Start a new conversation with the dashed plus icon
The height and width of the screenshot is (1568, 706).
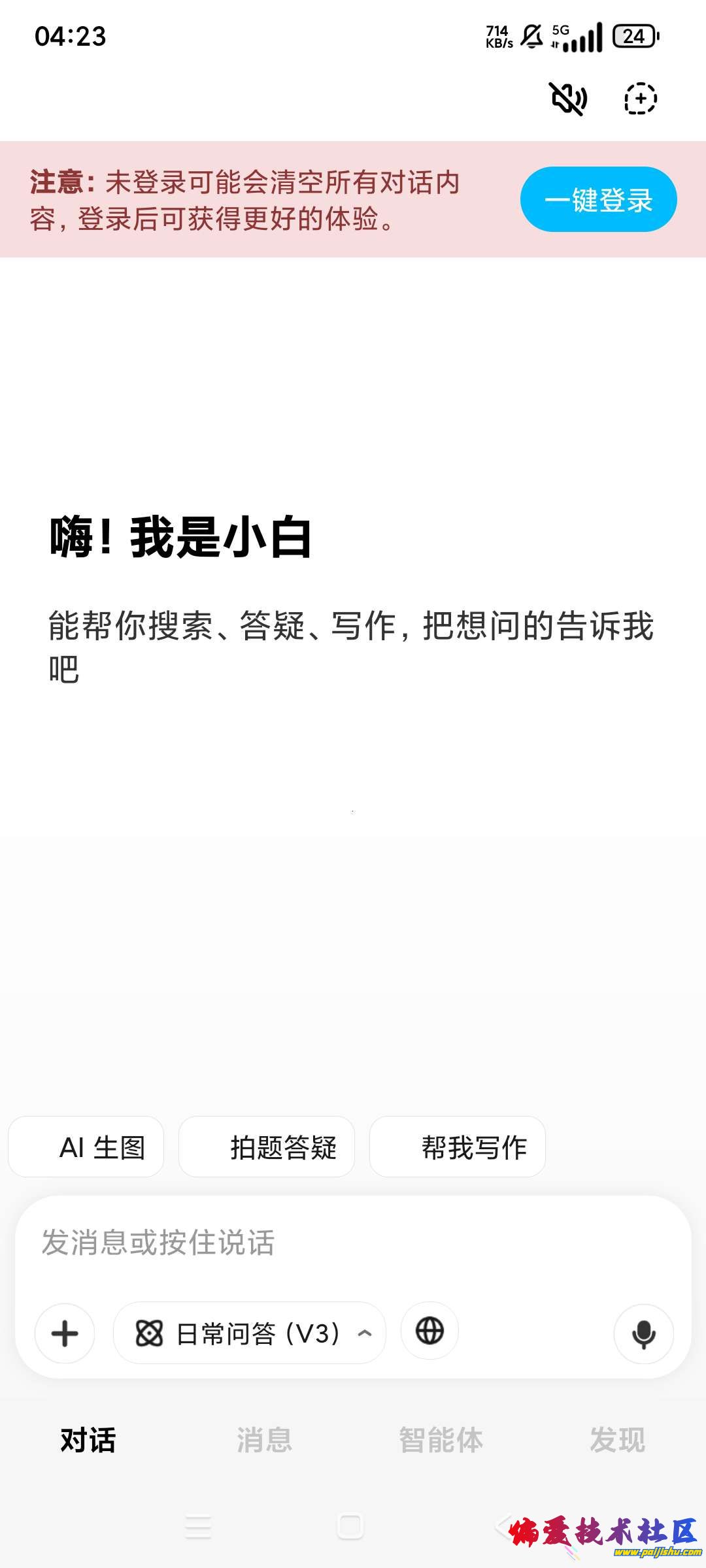(x=640, y=99)
